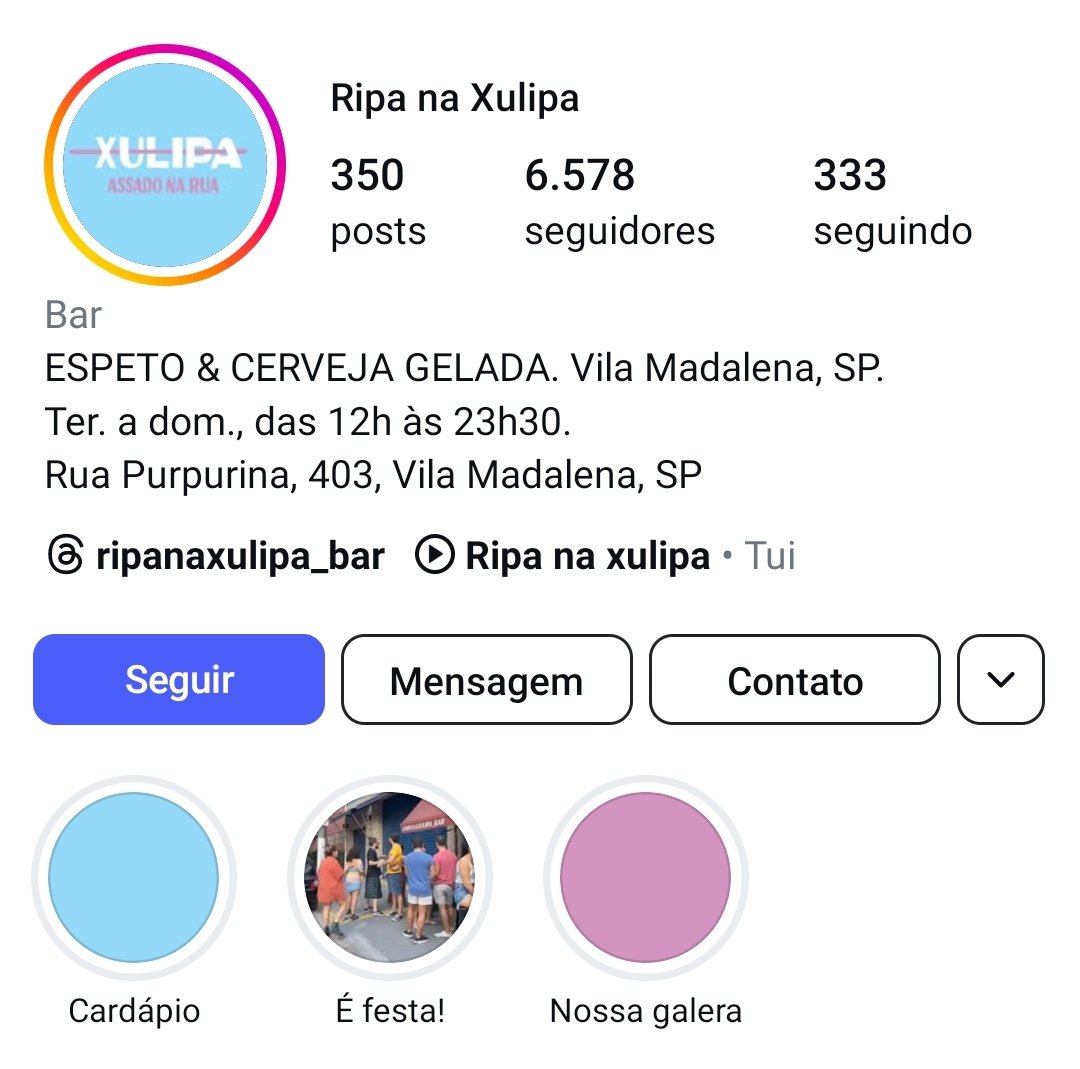The width and height of the screenshot is (1080, 1069).
Task: Expand suggested accounts with the chevron
Action: (1000, 680)
